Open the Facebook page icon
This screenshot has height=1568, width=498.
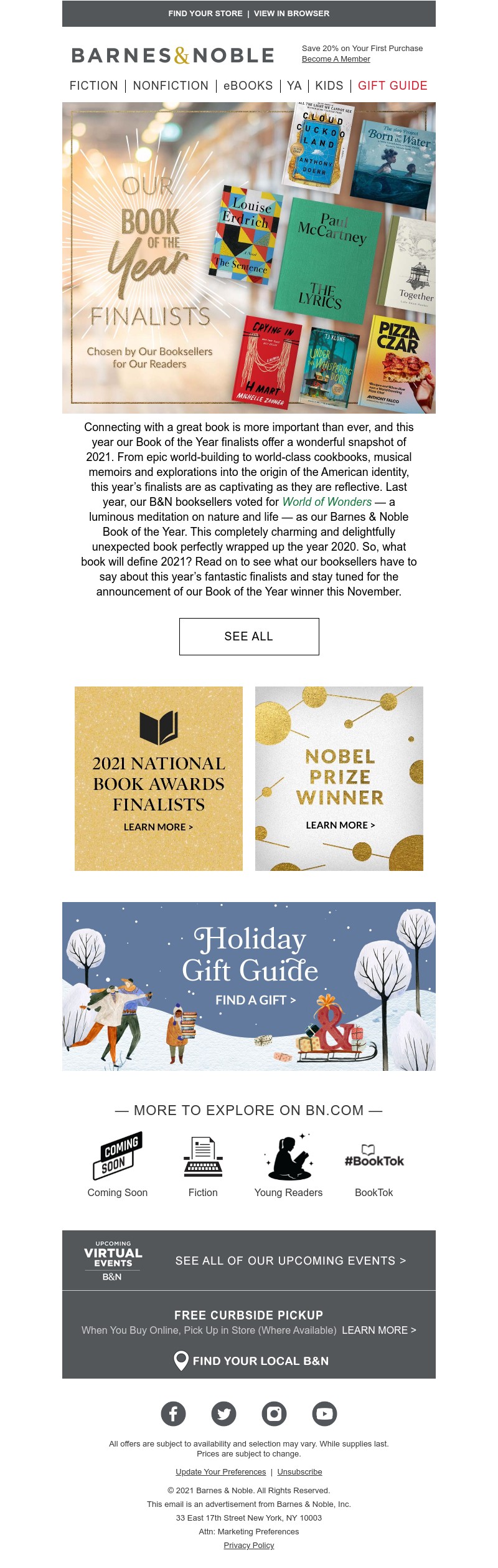click(x=174, y=1414)
